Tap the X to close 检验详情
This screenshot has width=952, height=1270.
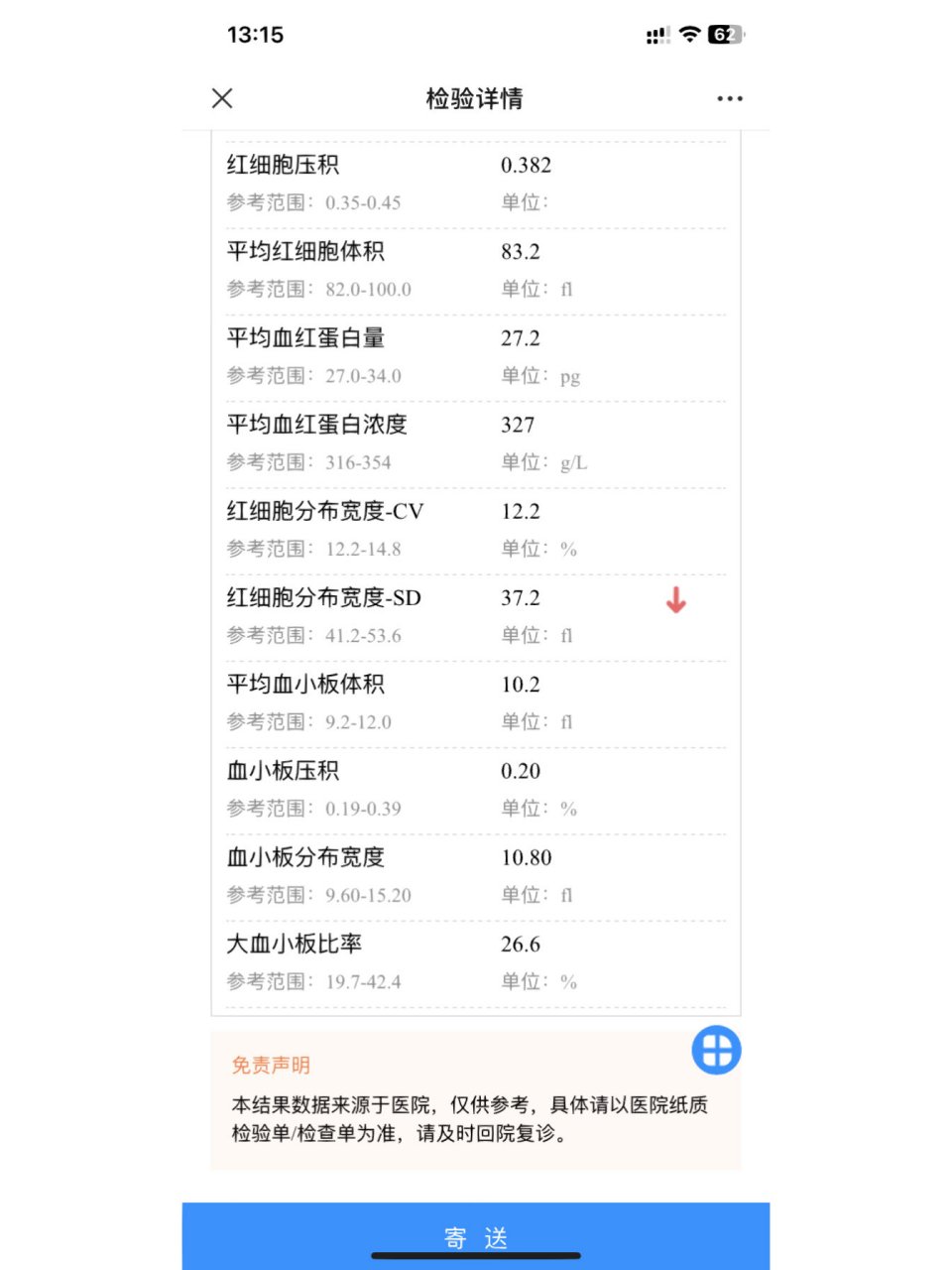pyautogui.click(x=221, y=98)
